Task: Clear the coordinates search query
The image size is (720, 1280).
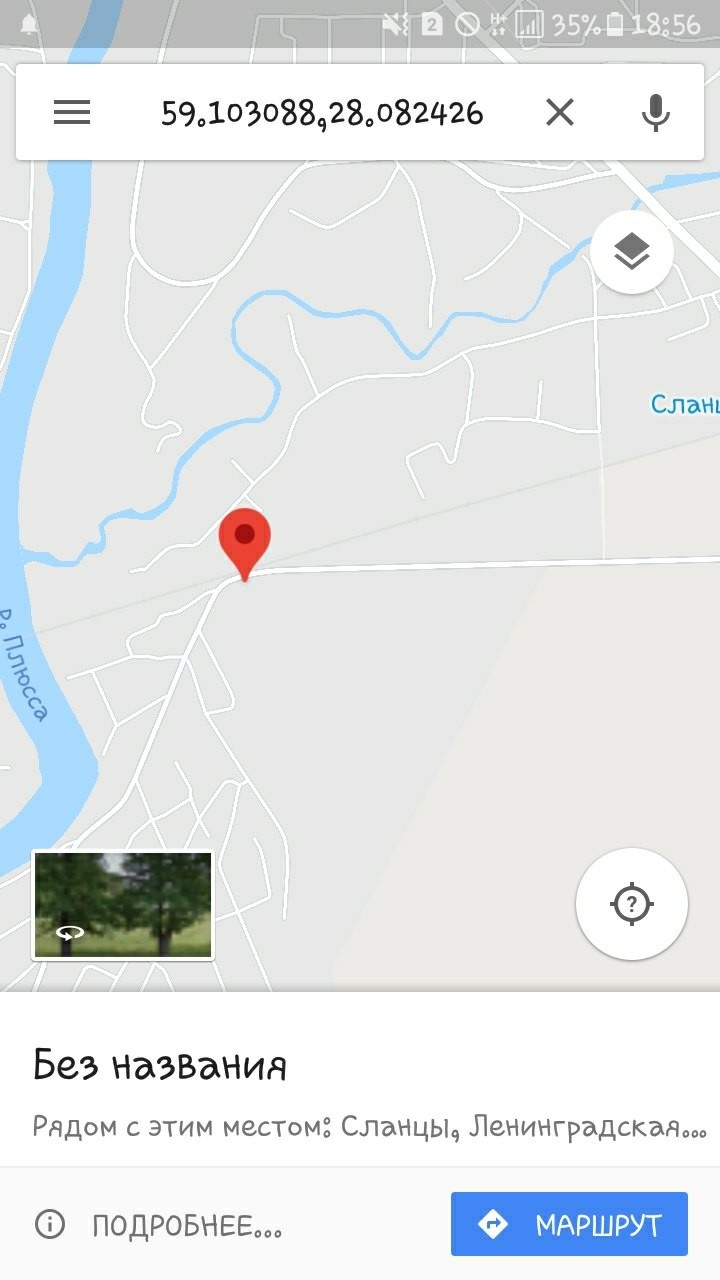Action: click(560, 113)
